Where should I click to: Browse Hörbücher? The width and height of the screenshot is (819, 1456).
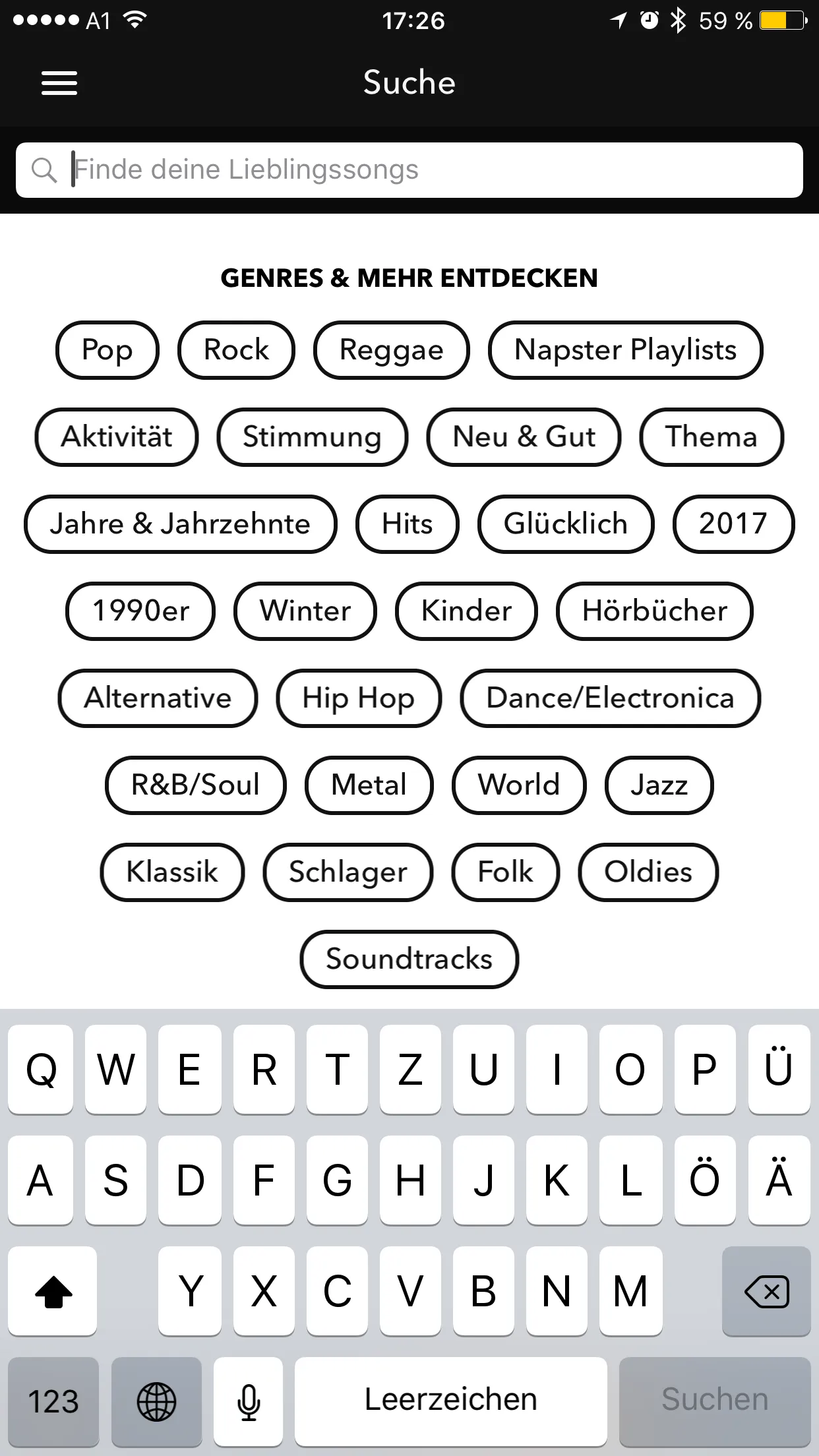coord(654,611)
